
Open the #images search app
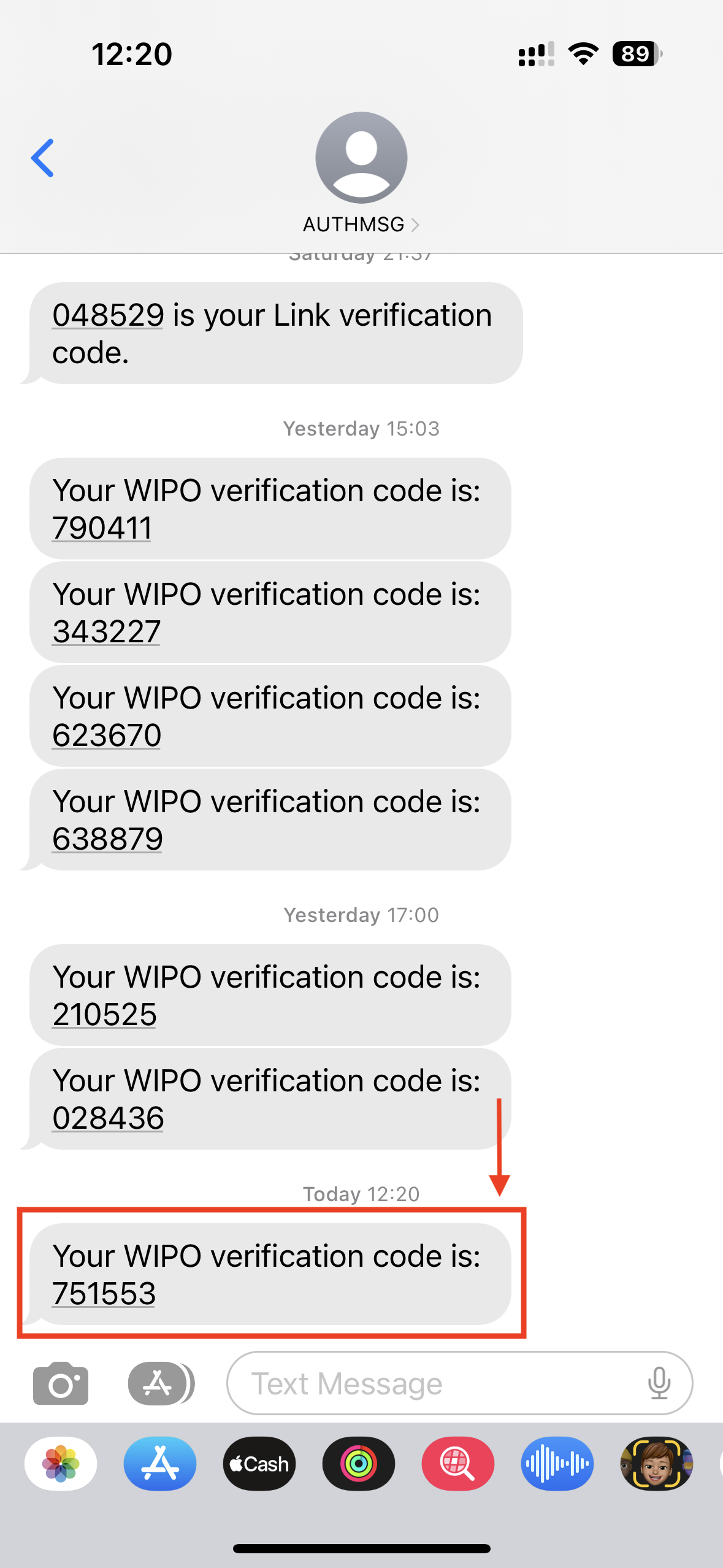pyautogui.click(x=457, y=1464)
